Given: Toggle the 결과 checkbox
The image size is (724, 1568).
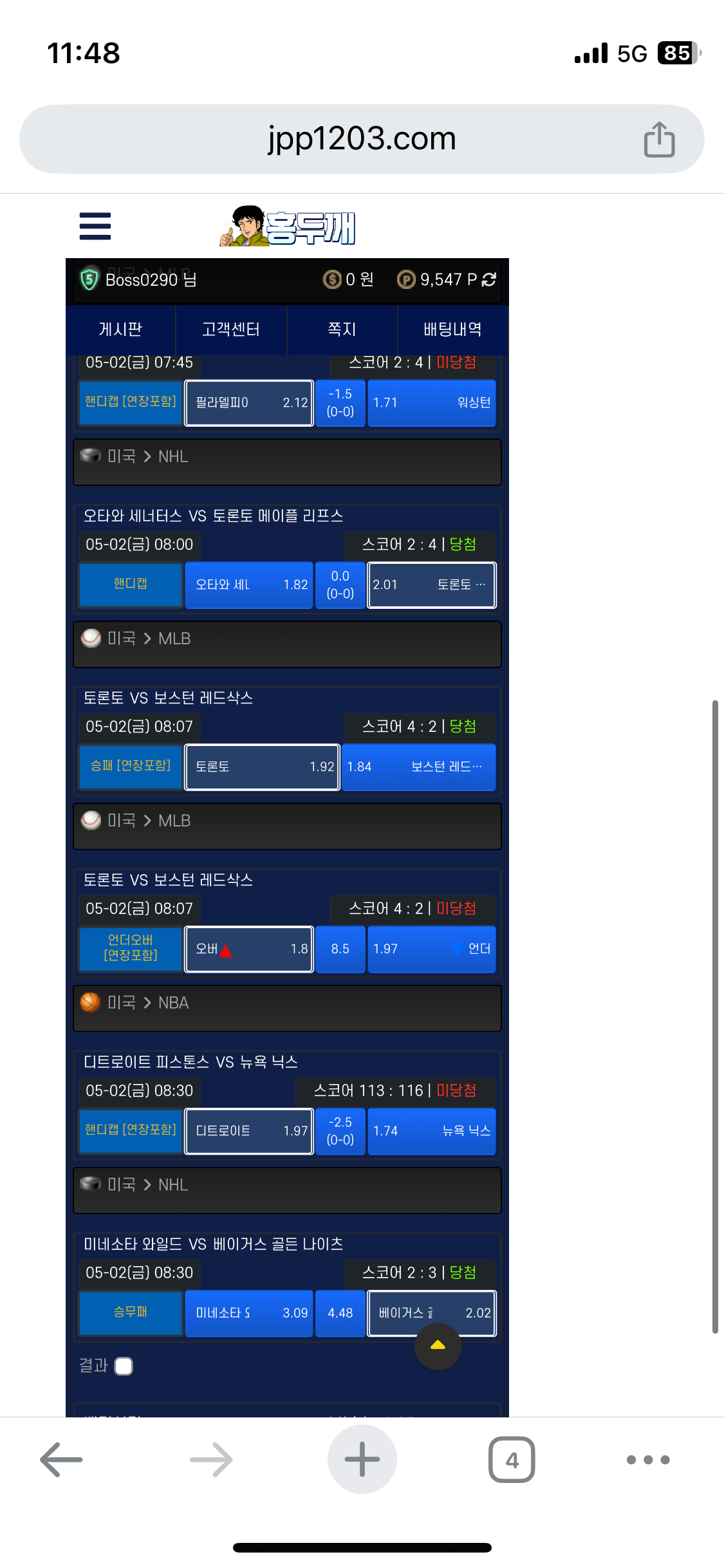Looking at the screenshot, I should (124, 1366).
